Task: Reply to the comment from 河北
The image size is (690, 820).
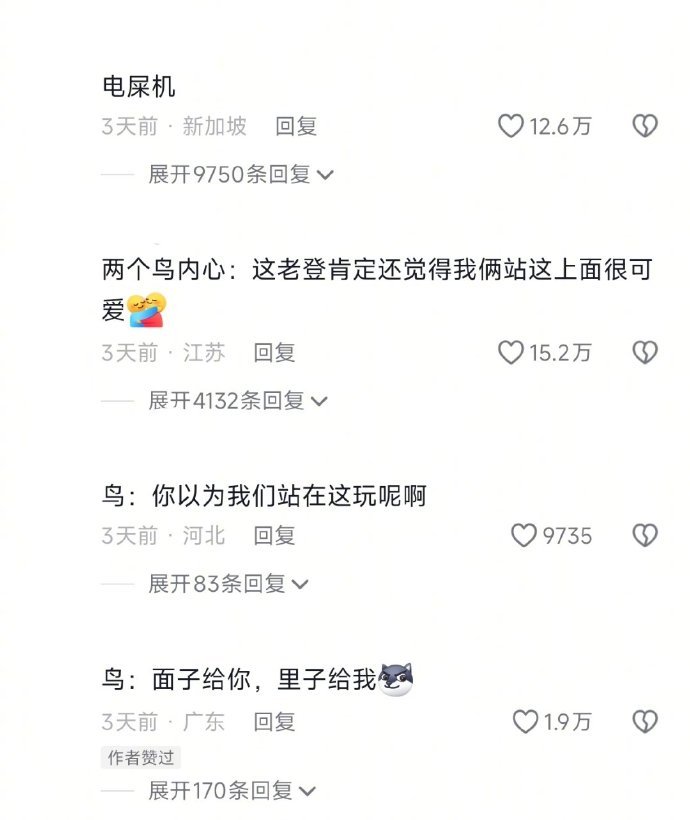Action: (x=274, y=536)
